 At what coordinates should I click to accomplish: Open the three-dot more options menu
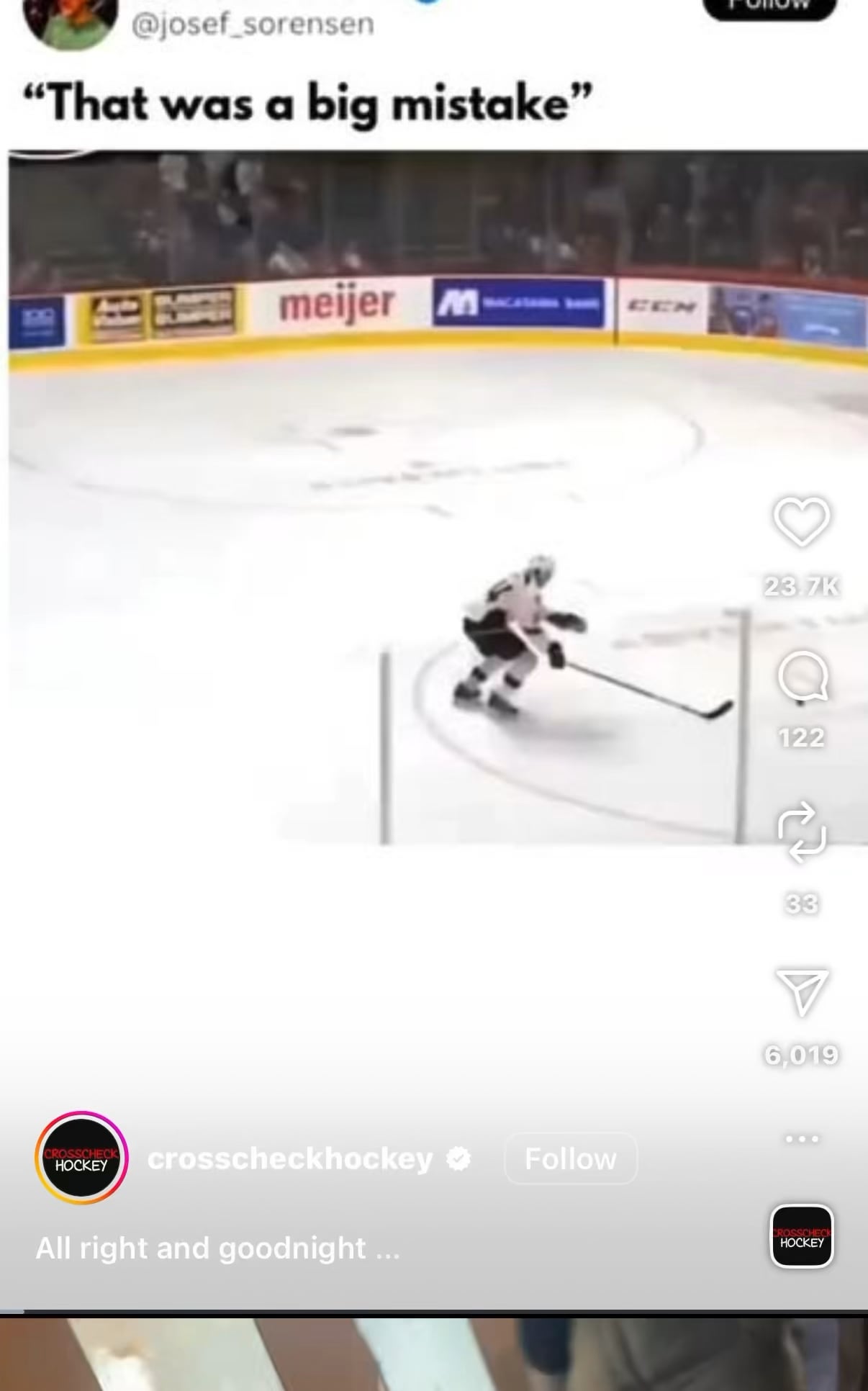[x=802, y=1138]
